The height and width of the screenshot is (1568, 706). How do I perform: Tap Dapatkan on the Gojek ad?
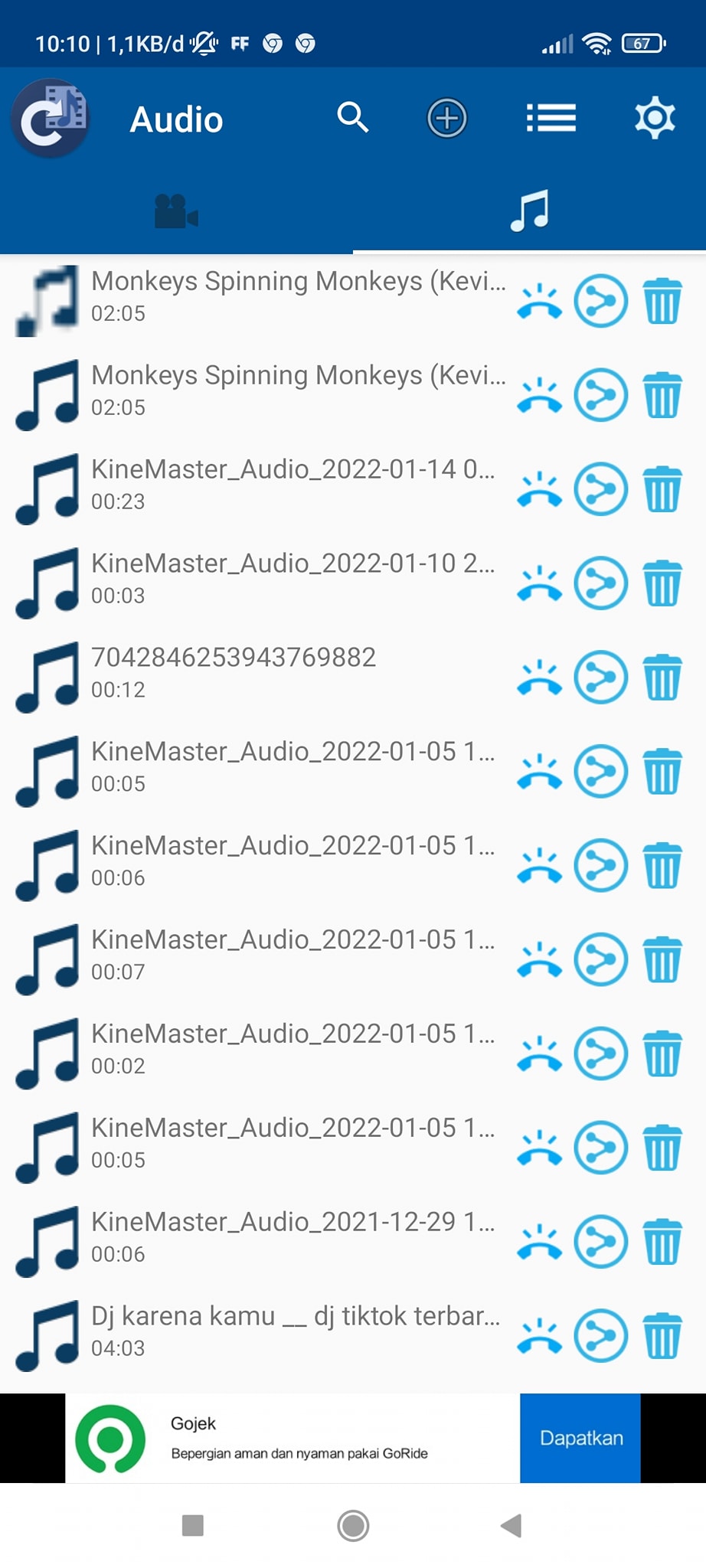(580, 1438)
